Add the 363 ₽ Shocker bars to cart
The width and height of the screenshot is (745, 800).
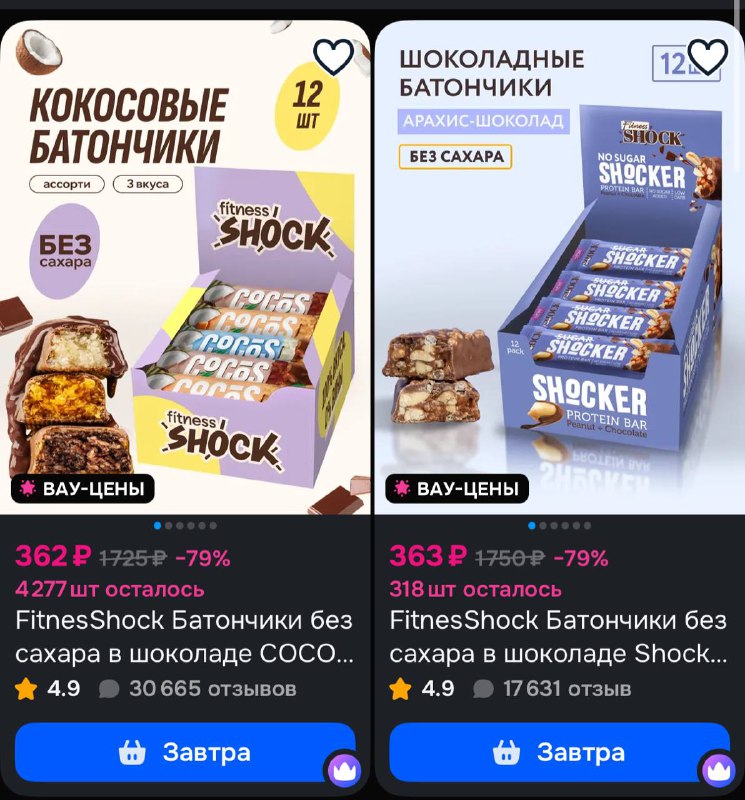click(558, 752)
